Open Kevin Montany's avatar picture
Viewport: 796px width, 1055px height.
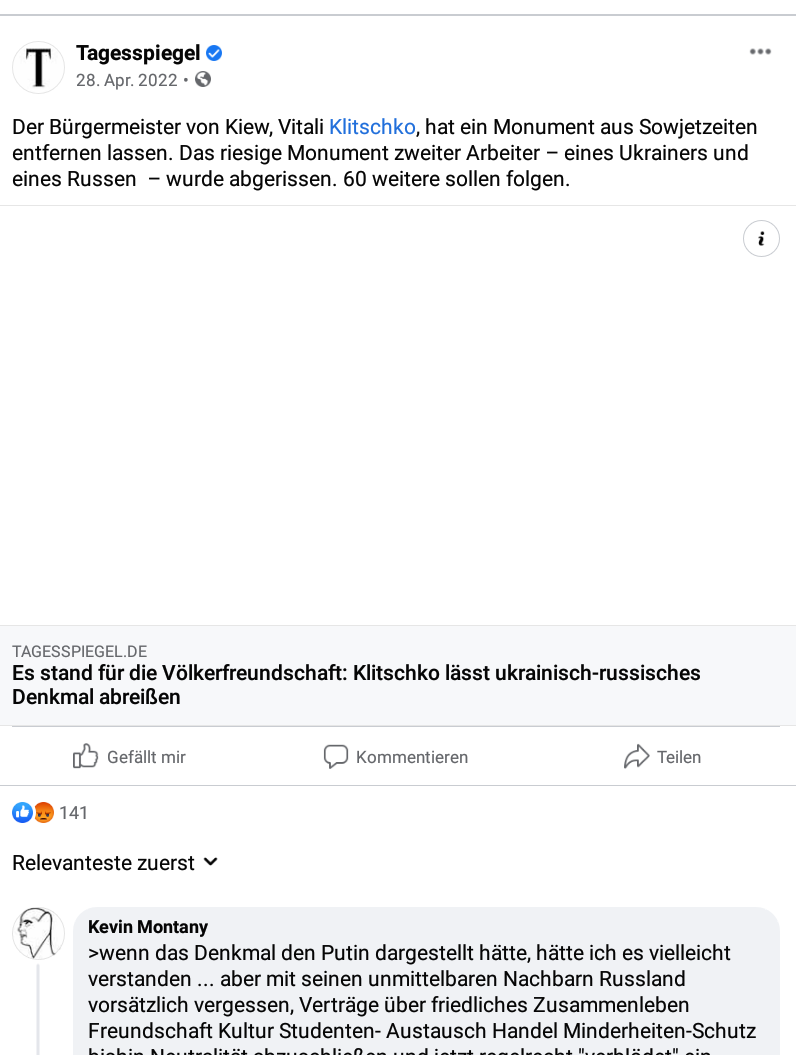click(38, 933)
